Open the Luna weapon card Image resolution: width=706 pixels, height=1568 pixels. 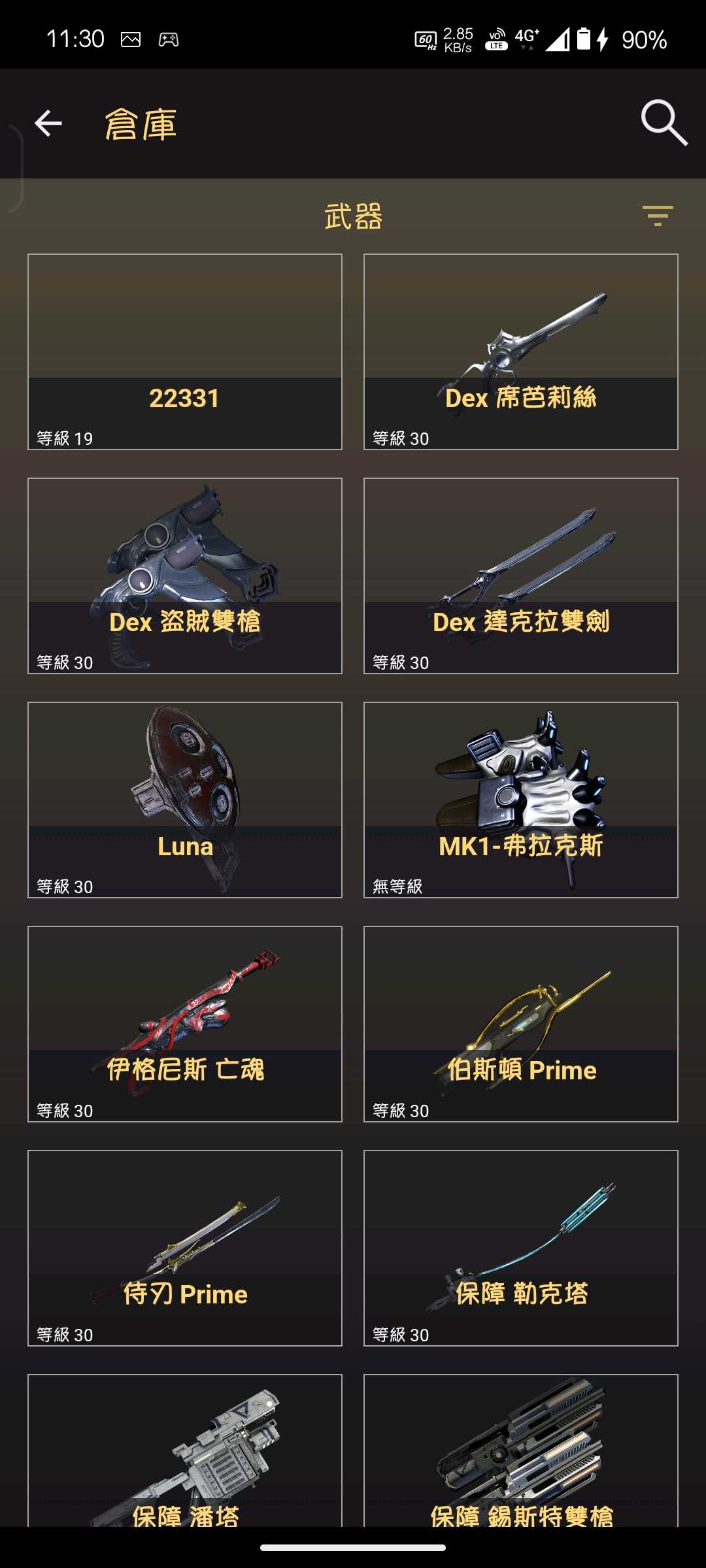(x=185, y=800)
